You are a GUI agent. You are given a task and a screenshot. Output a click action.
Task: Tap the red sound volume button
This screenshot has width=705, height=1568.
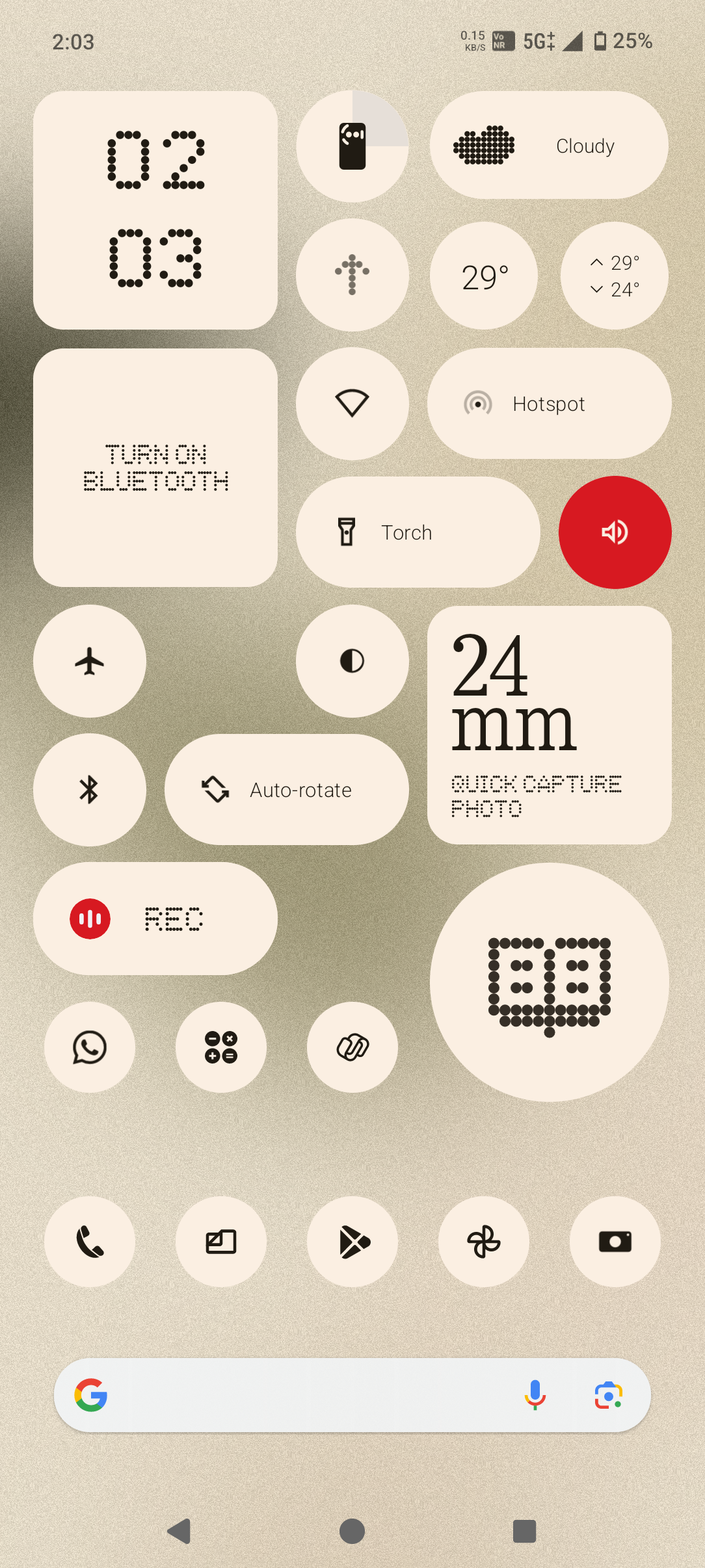[x=615, y=532]
